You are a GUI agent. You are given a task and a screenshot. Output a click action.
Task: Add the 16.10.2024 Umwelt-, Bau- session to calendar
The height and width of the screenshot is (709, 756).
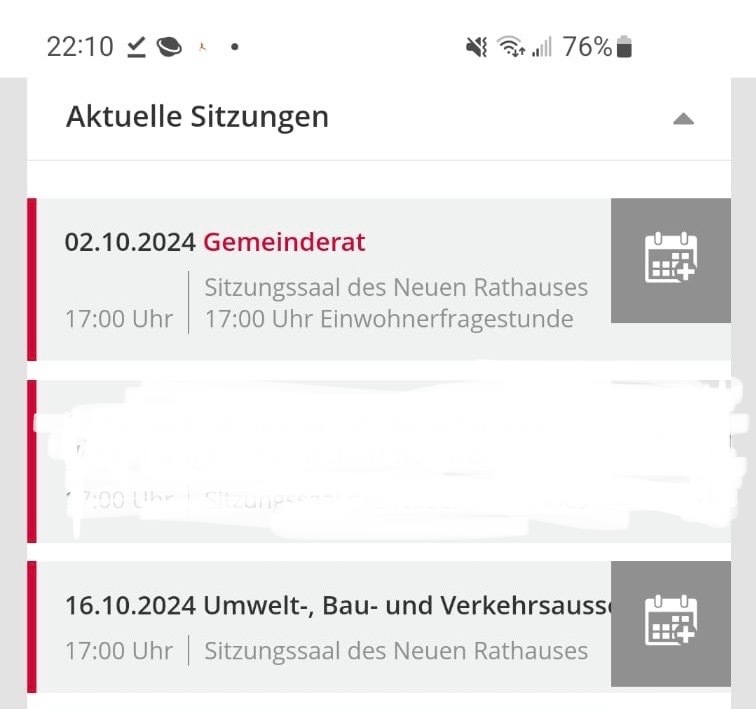click(670, 622)
